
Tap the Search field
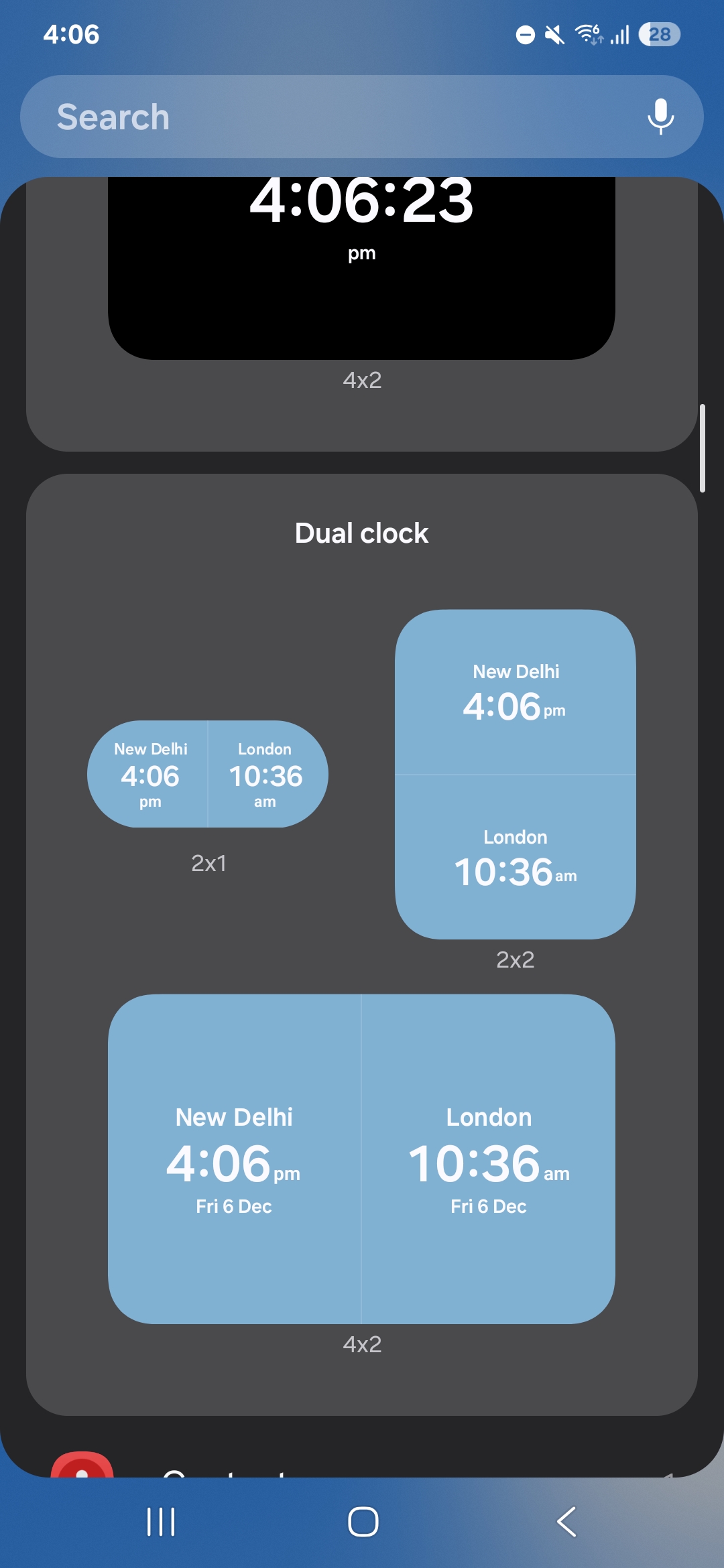click(322, 117)
